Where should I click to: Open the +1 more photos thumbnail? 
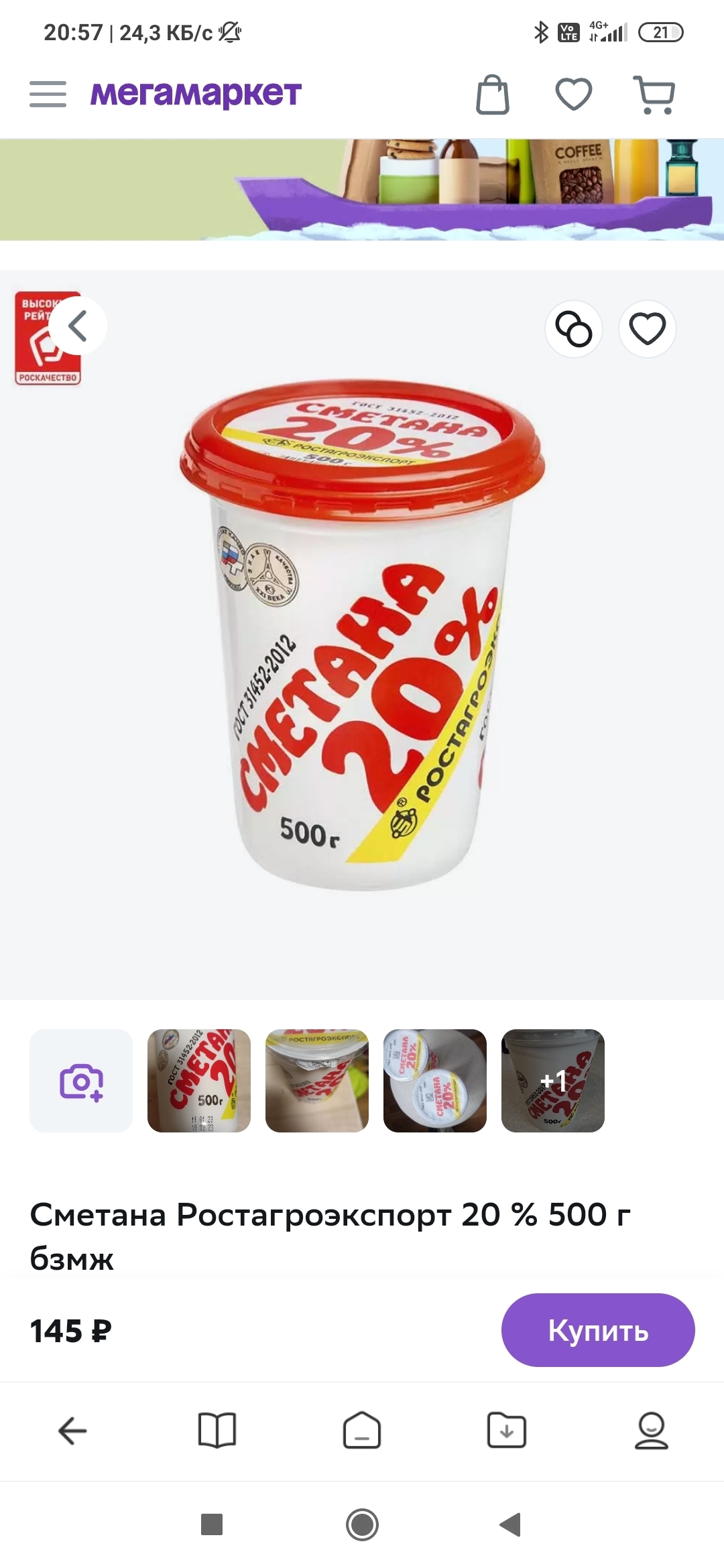pos(553,1081)
